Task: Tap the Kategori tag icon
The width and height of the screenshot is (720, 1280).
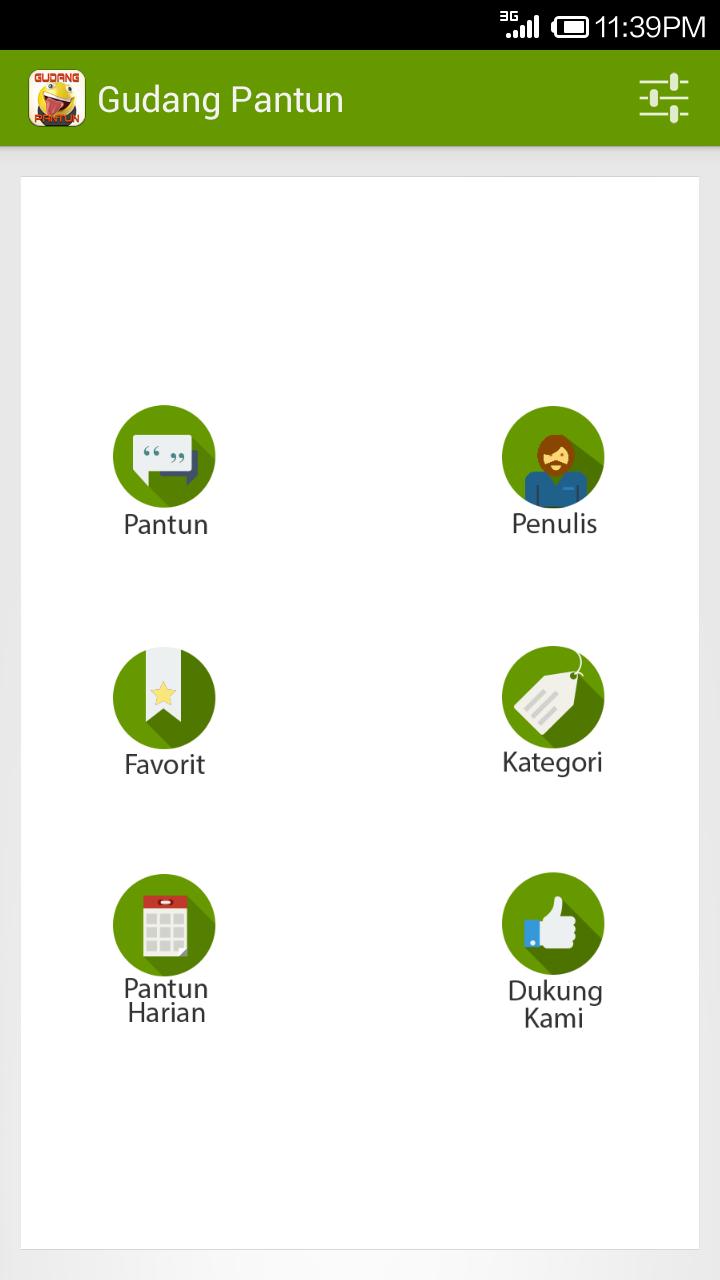Action: tap(553, 697)
